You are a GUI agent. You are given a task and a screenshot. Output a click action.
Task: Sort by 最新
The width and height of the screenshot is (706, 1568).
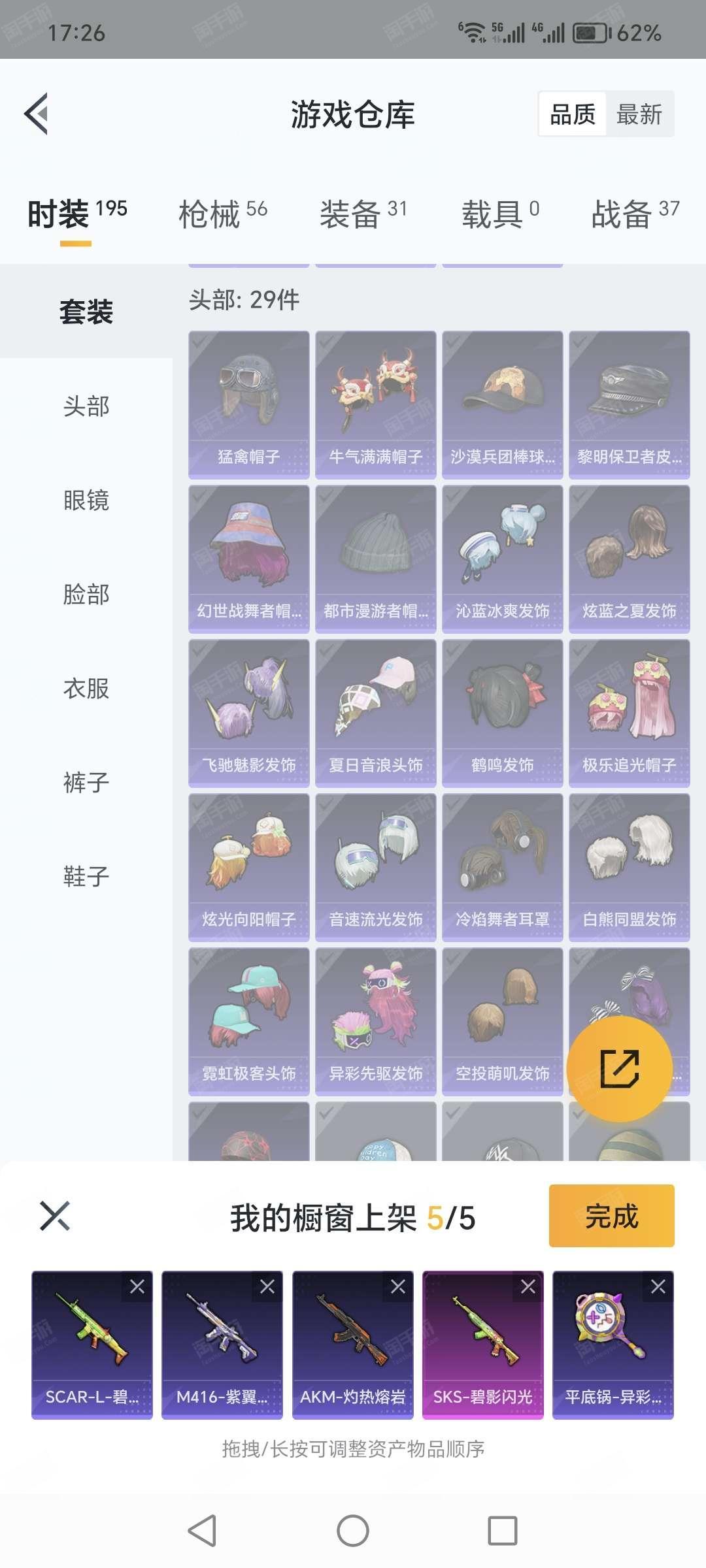pos(639,114)
